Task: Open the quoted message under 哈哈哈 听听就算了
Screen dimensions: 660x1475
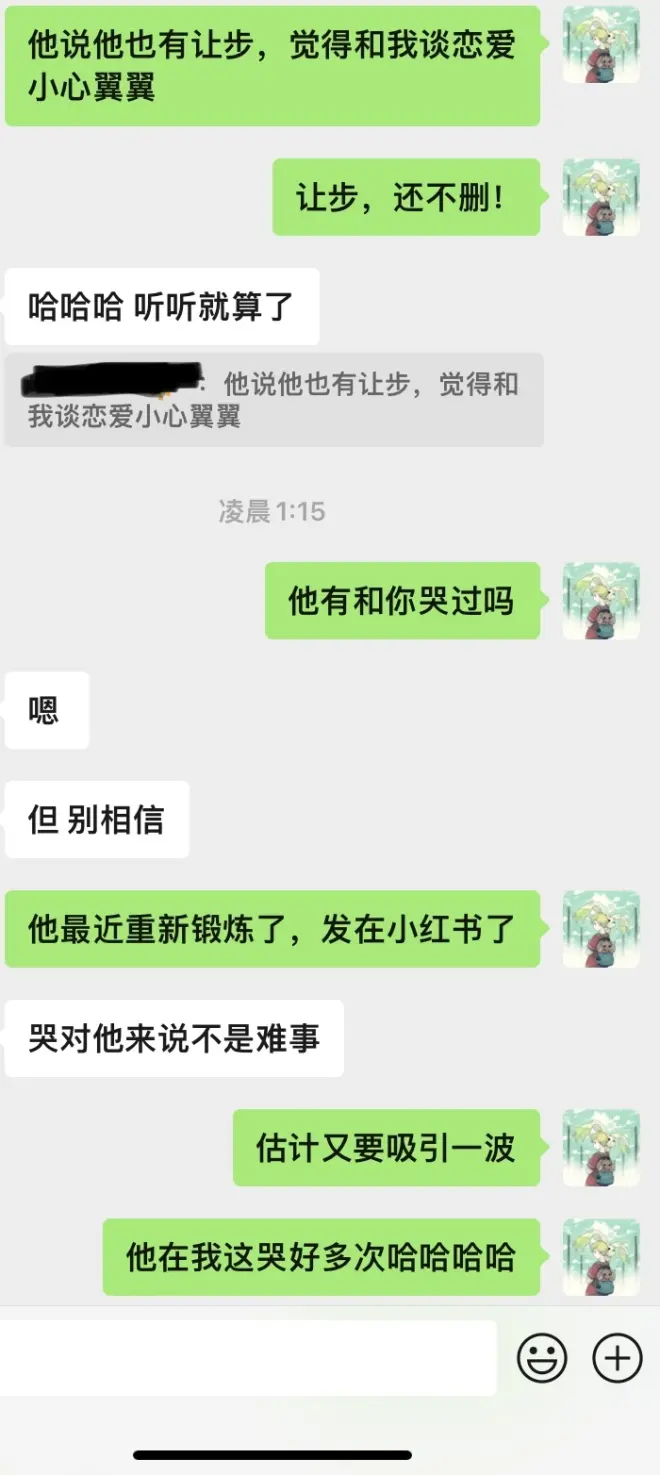Action: click(x=274, y=399)
